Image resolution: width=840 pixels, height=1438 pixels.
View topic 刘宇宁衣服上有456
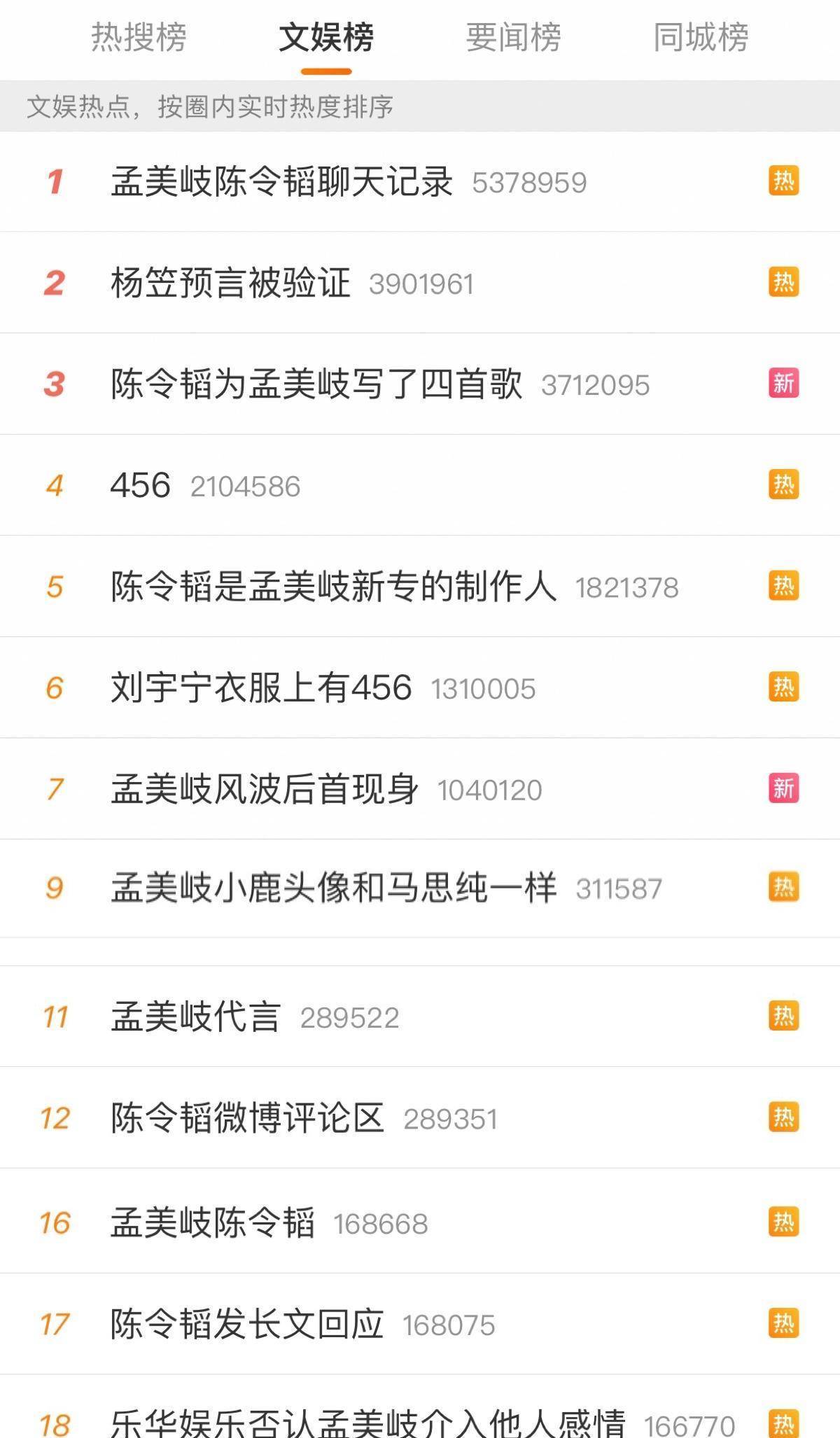click(420, 687)
